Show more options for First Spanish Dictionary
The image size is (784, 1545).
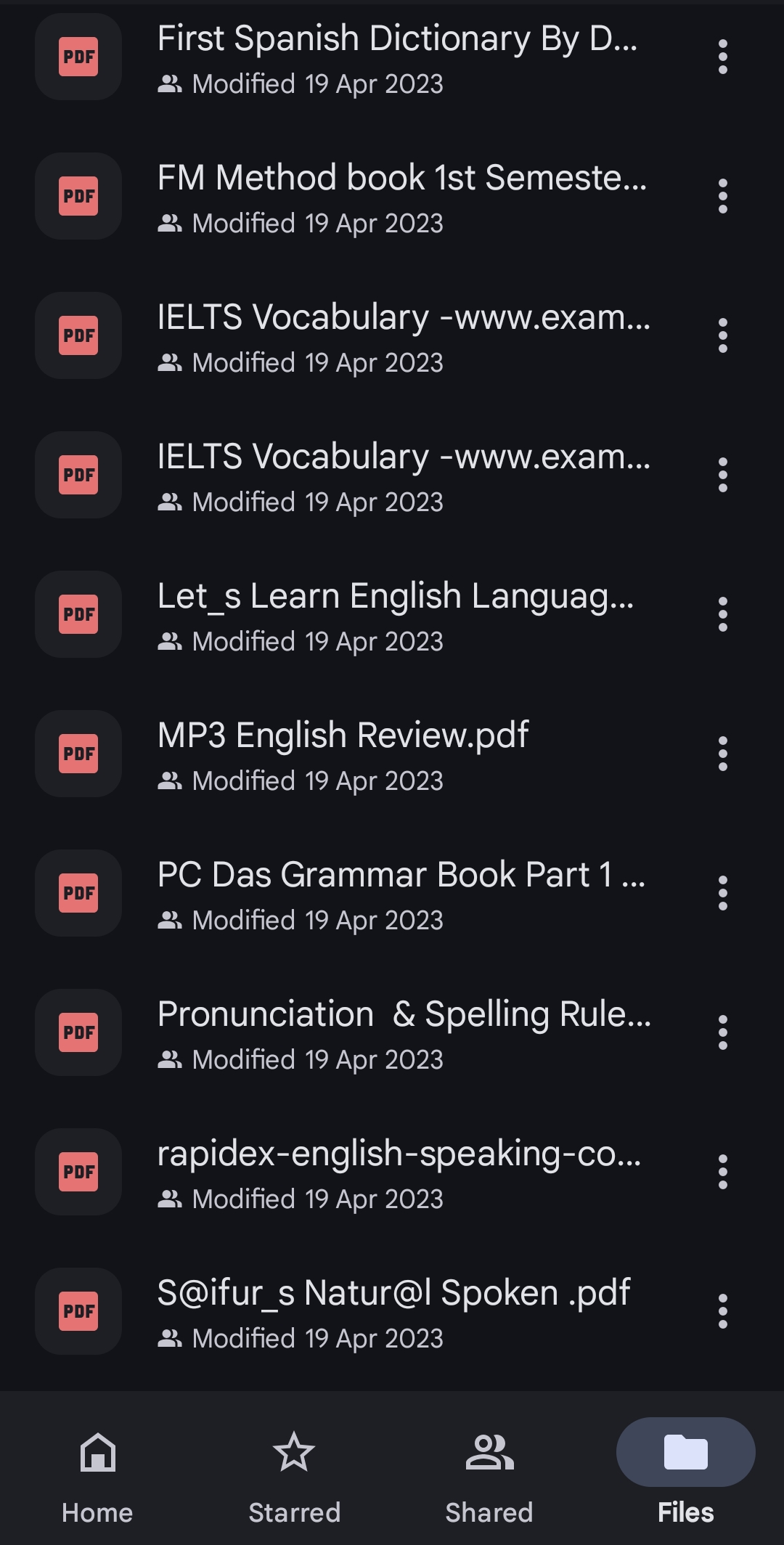[x=722, y=57]
